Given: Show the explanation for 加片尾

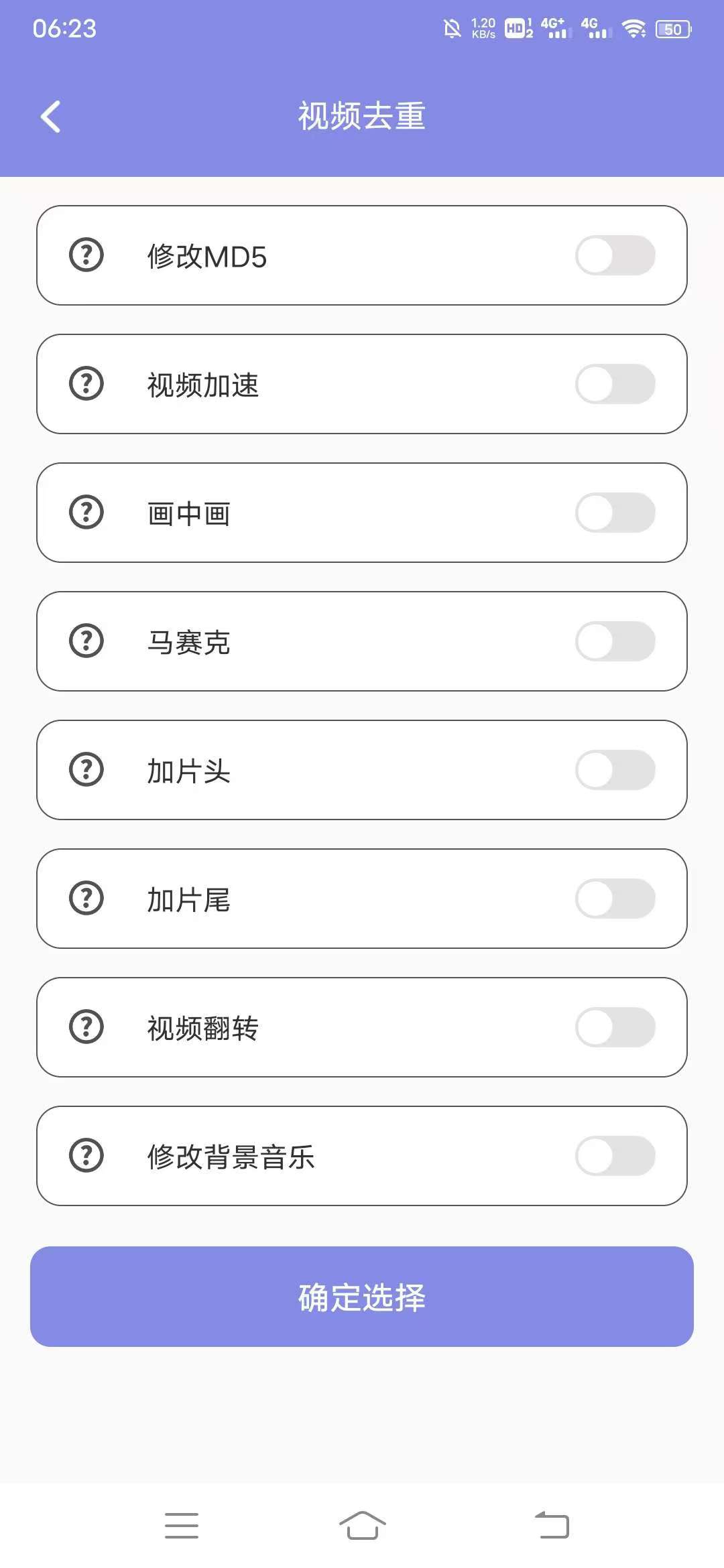Looking at the screenshot, I should tap(86, 898).
